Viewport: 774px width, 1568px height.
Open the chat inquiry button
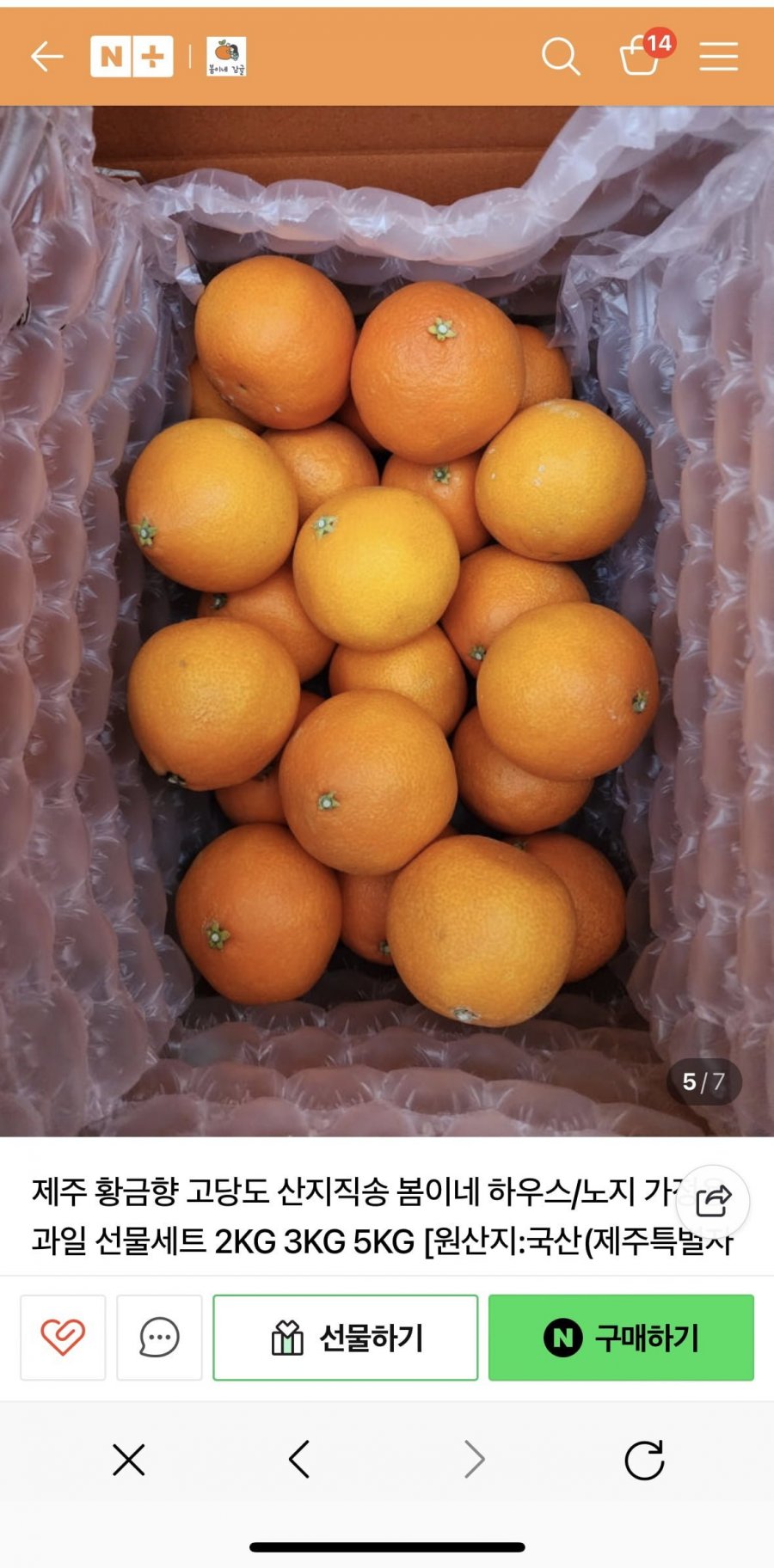[159, 1338]
